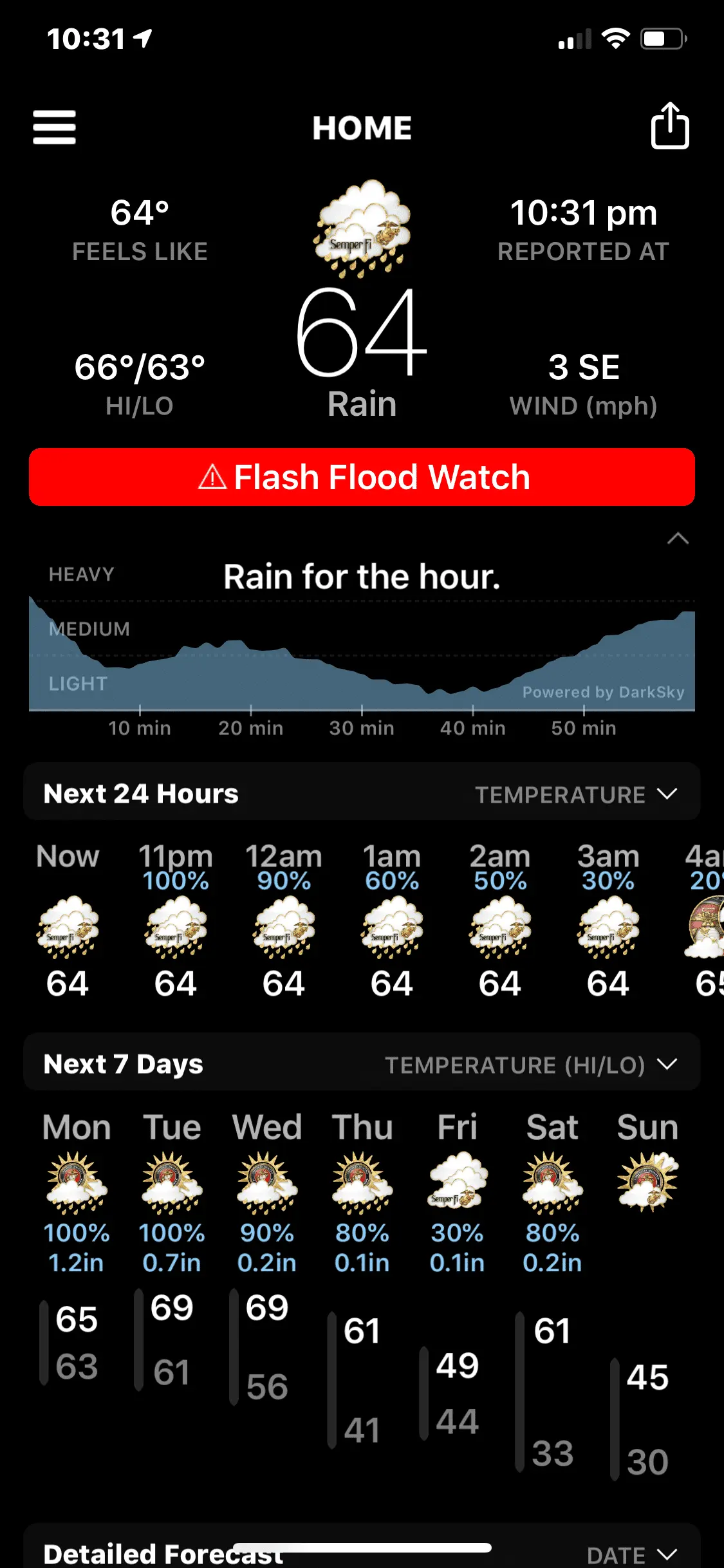724x1568 pixels.
Task: Open the hamburger menu
Action: click(55, 127)
